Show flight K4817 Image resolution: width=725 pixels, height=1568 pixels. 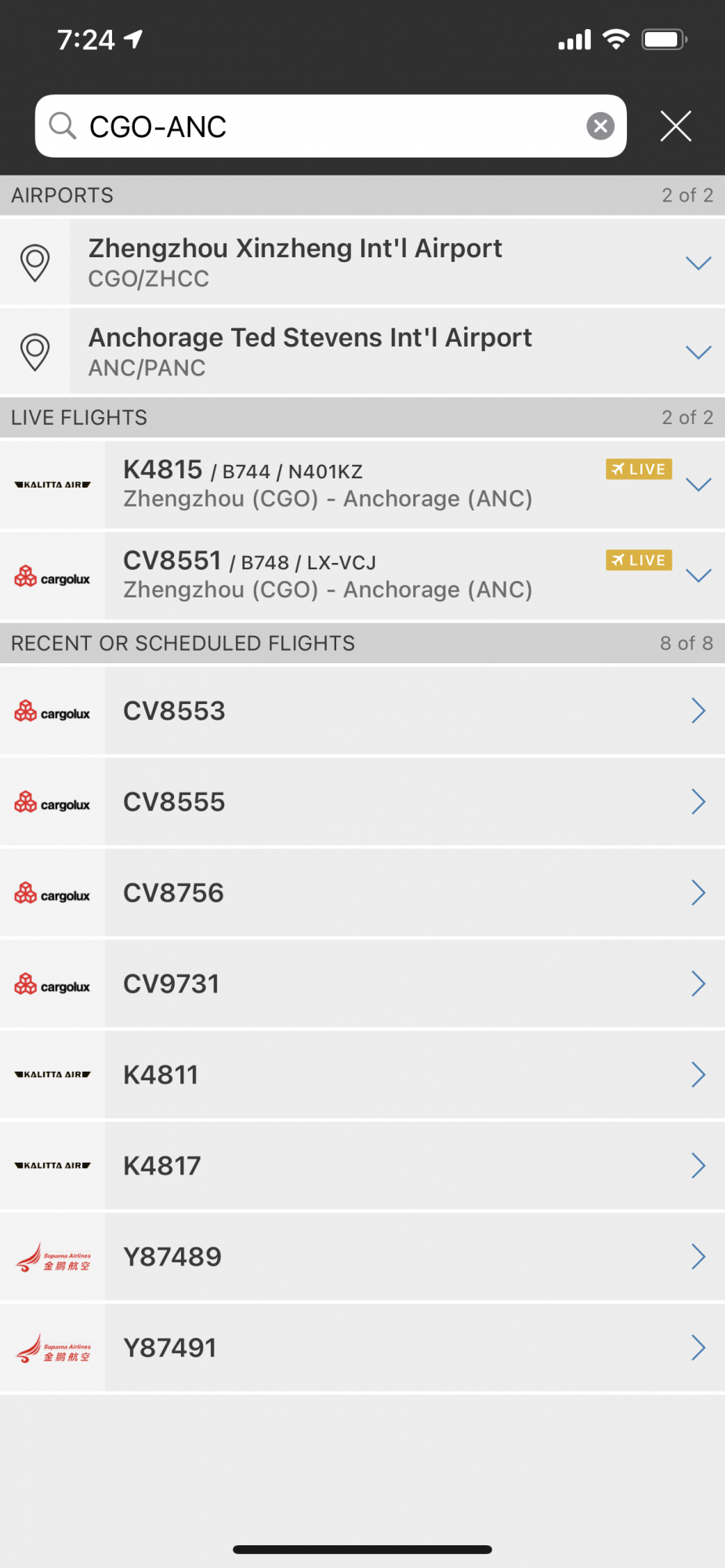pos(414,1166)
